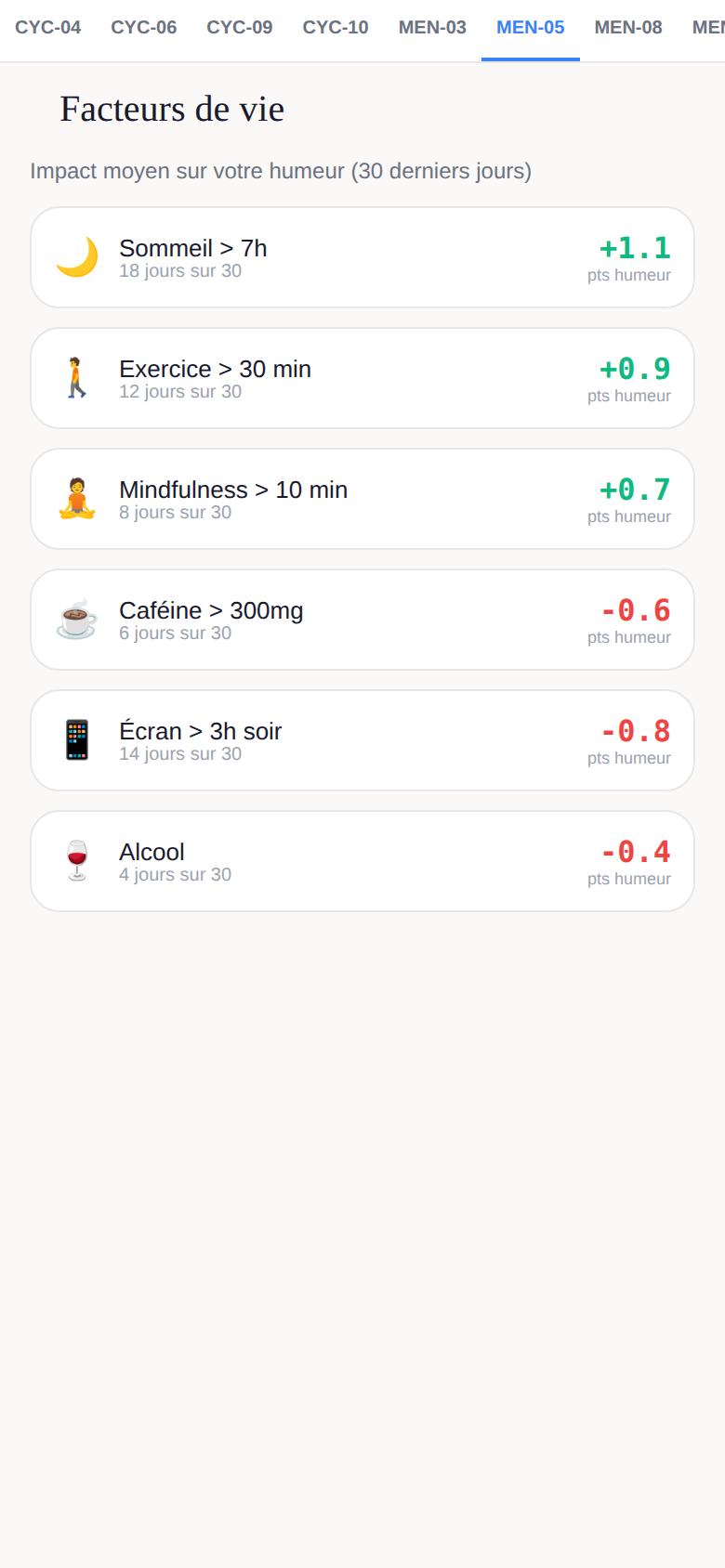725x1568 pixels.
Task: View details for Exercice > 30 min
Action: (362, 378)
